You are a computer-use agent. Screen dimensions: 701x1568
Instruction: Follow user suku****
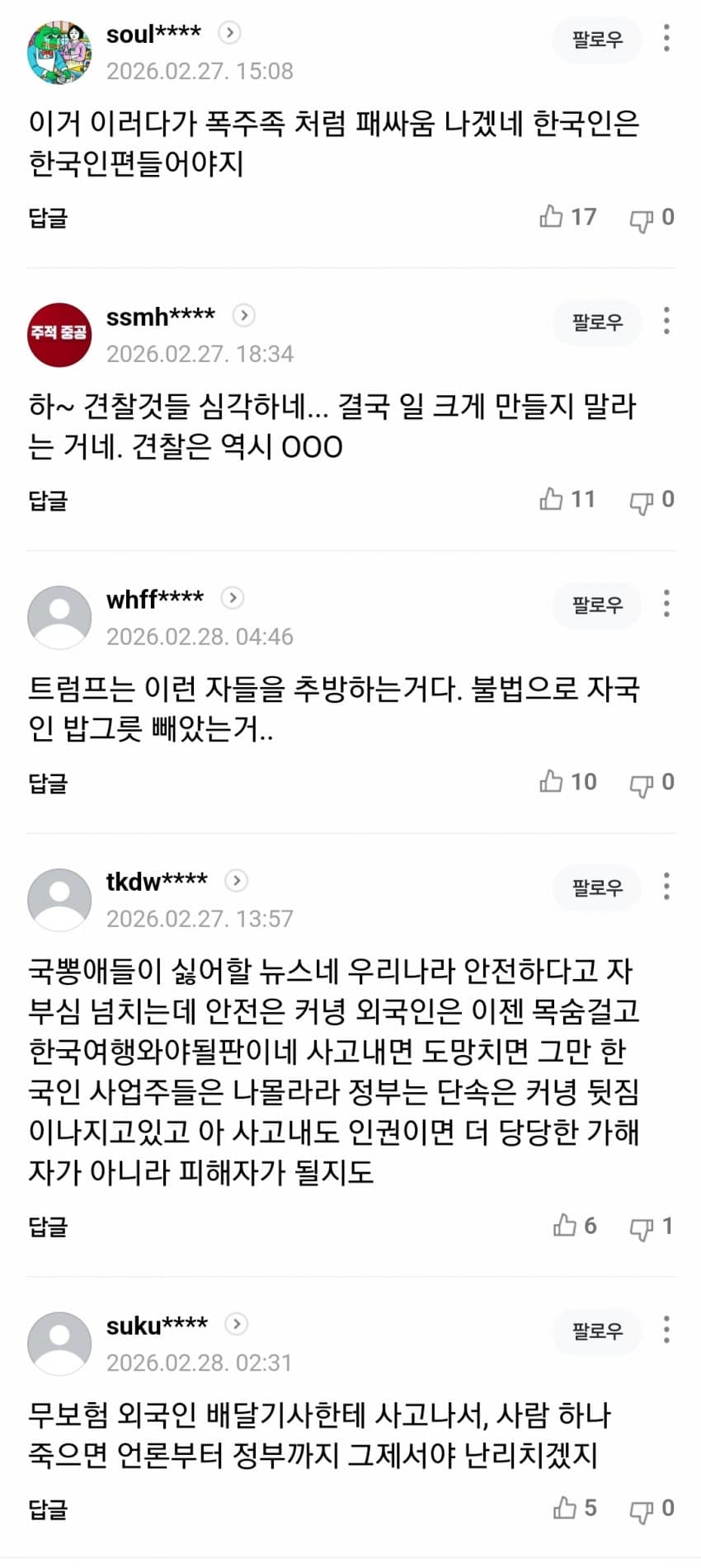click(597, 1330)
